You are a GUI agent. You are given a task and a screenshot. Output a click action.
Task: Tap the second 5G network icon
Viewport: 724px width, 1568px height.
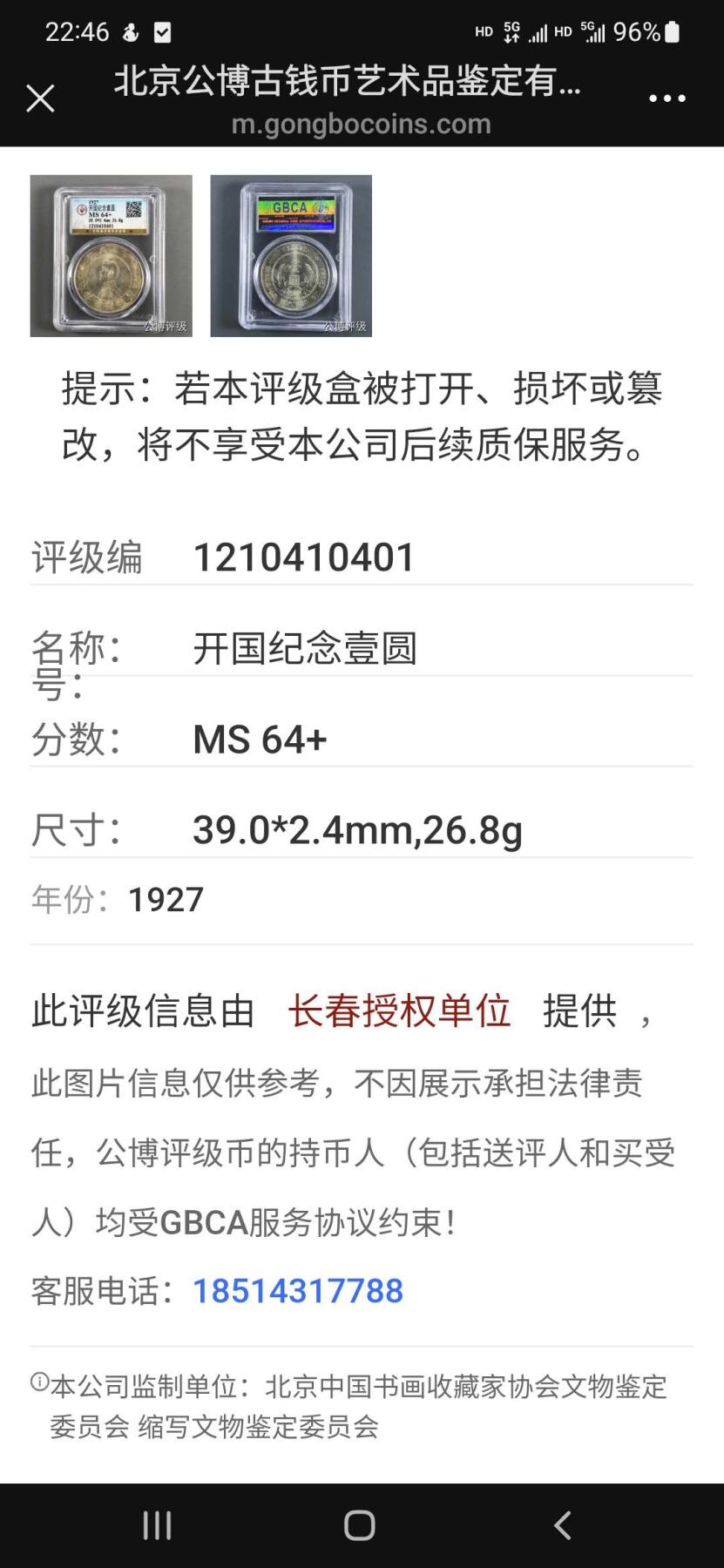(591, 31)
